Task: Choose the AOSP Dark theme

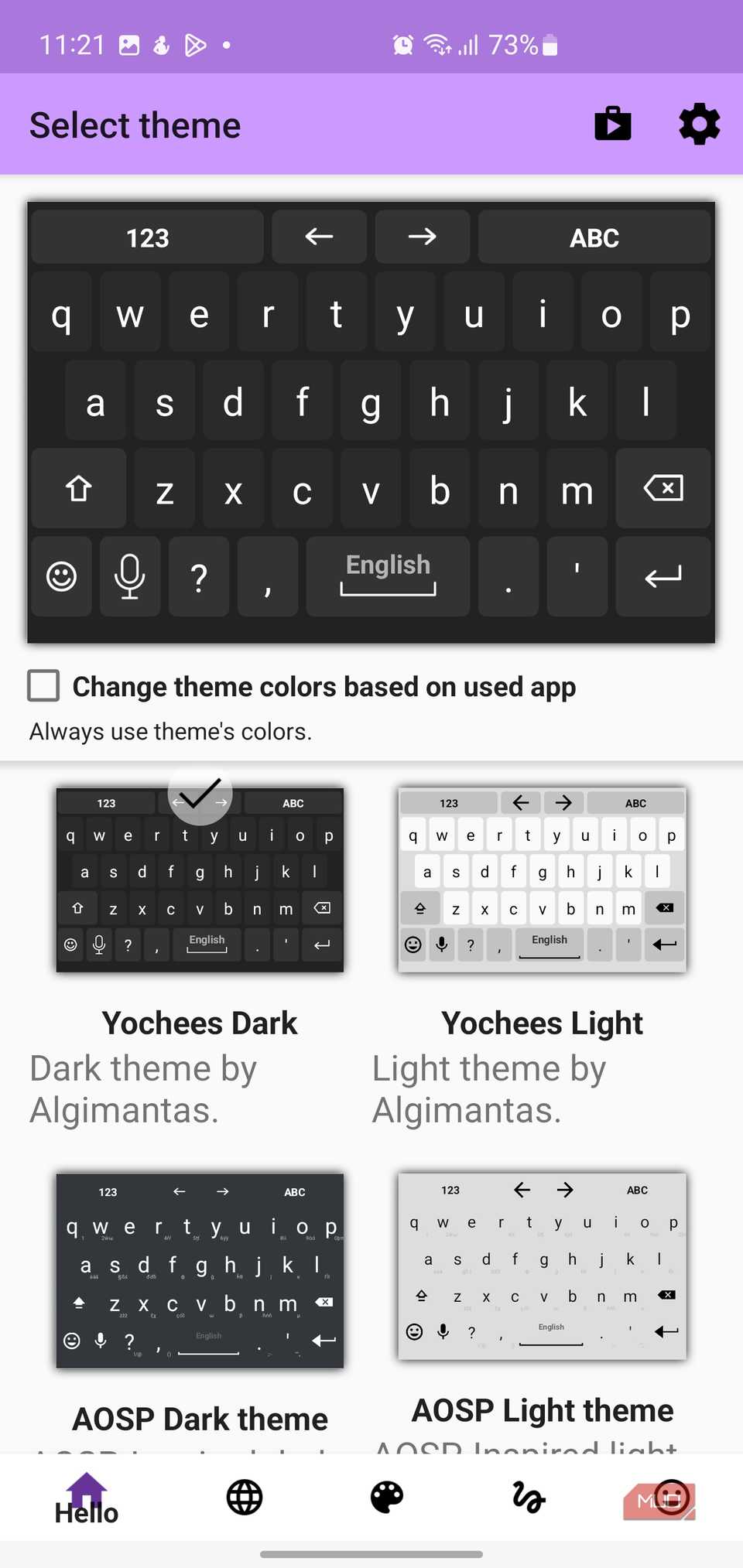Action: point(200,1270)
